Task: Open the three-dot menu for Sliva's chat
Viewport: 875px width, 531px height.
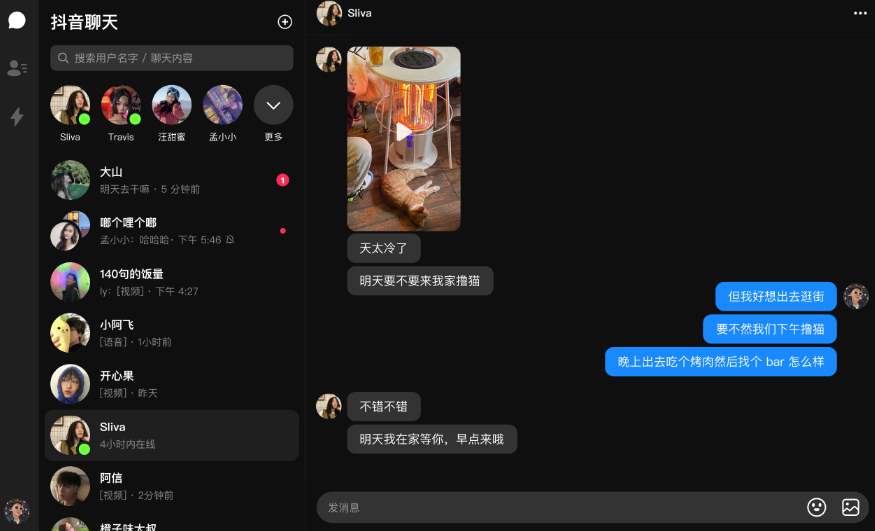Action: click(x=860, y=13)
